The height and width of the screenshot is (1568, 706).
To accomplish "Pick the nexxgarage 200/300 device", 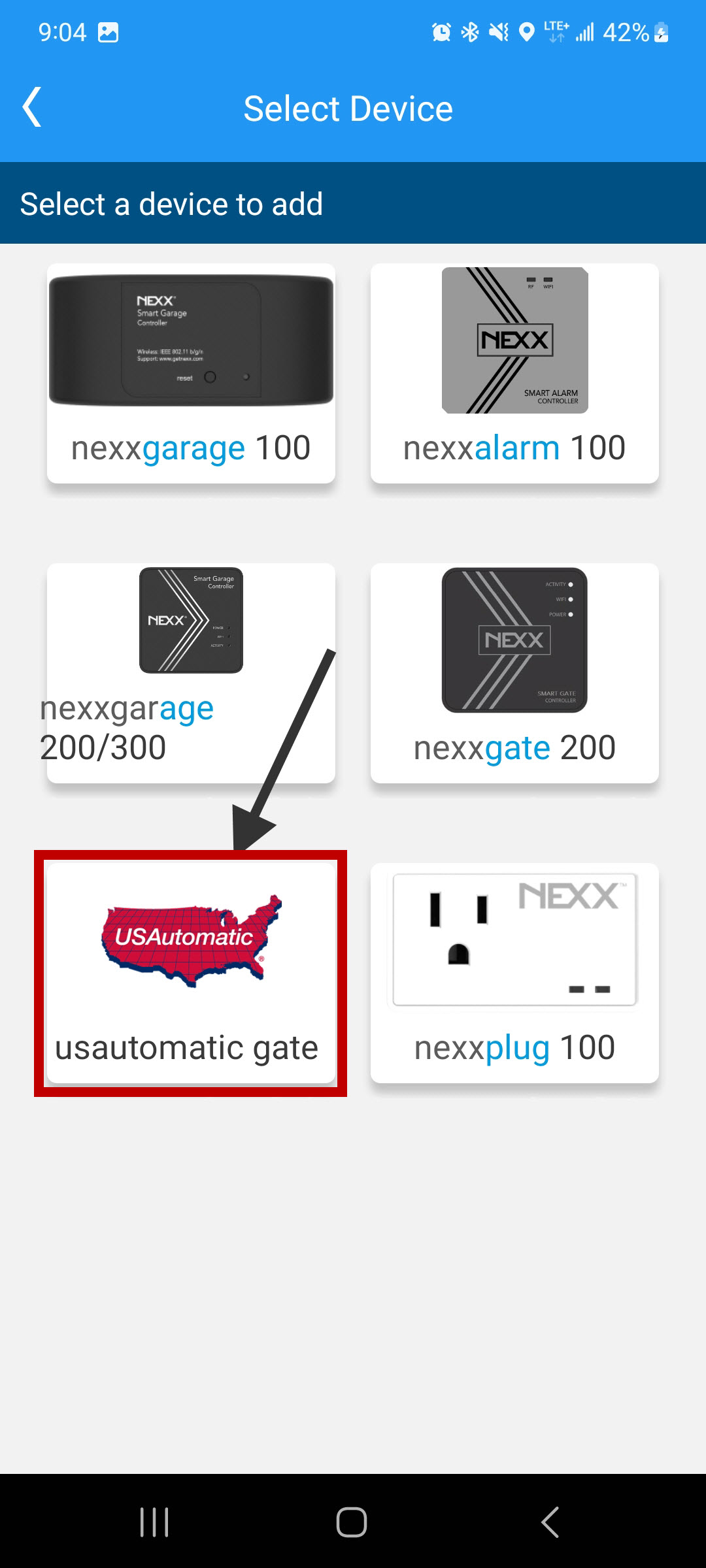I will tap(191, 673).
